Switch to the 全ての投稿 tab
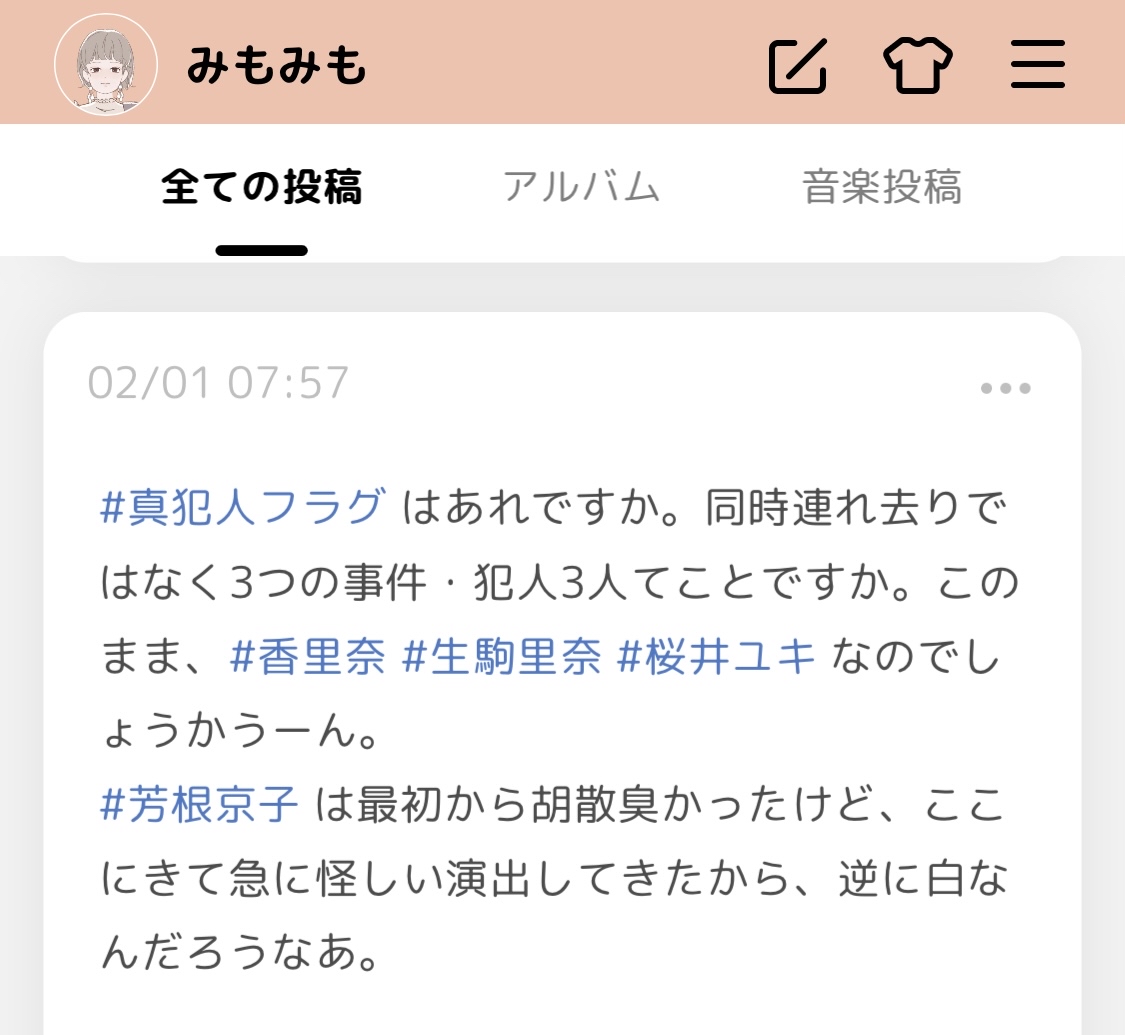This screenshot has height=1035, width=1125. coord(261,187)
